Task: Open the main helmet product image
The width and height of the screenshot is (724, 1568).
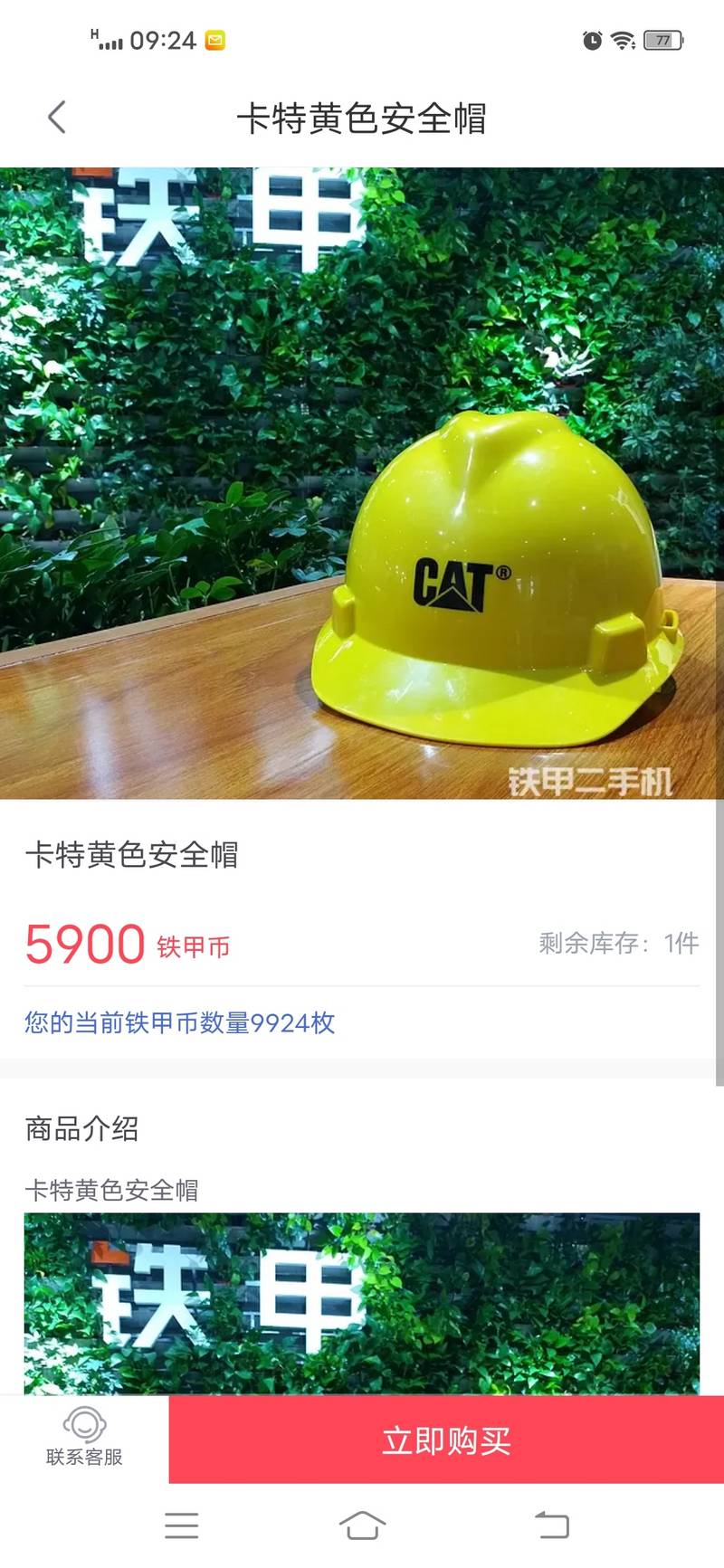Action: (362, 483)
